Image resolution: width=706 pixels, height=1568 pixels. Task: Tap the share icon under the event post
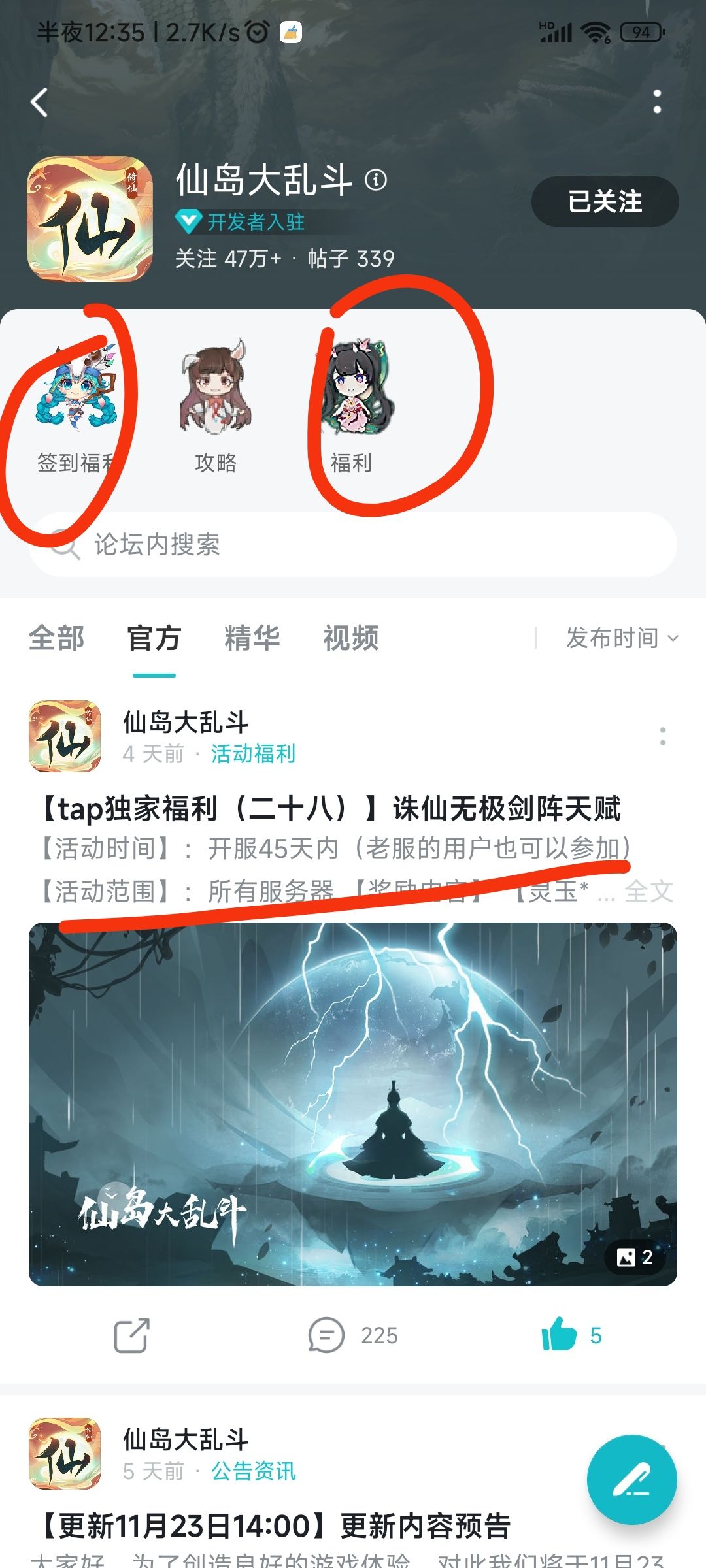point(131,1336)
